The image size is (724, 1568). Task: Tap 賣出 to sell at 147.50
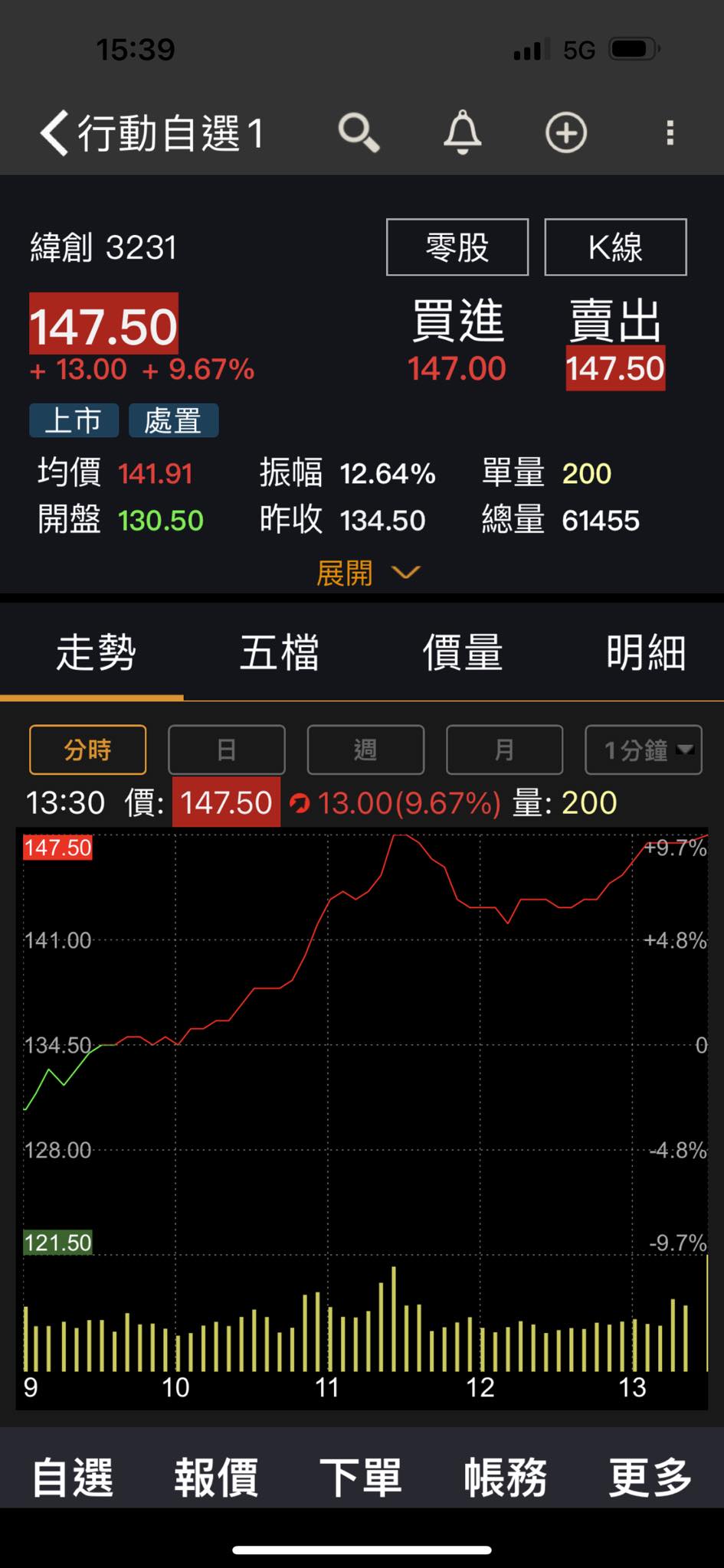[615, 342]
